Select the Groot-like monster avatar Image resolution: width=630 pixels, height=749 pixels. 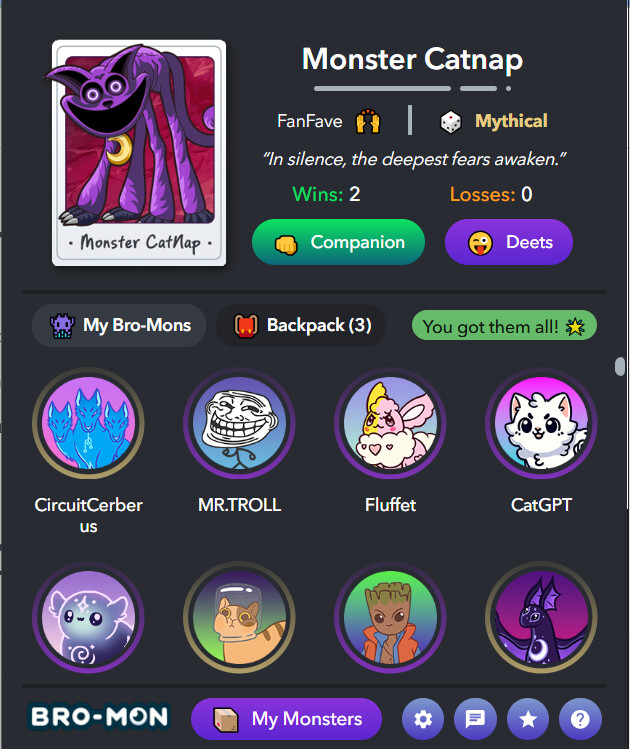(x=390, y=618)
